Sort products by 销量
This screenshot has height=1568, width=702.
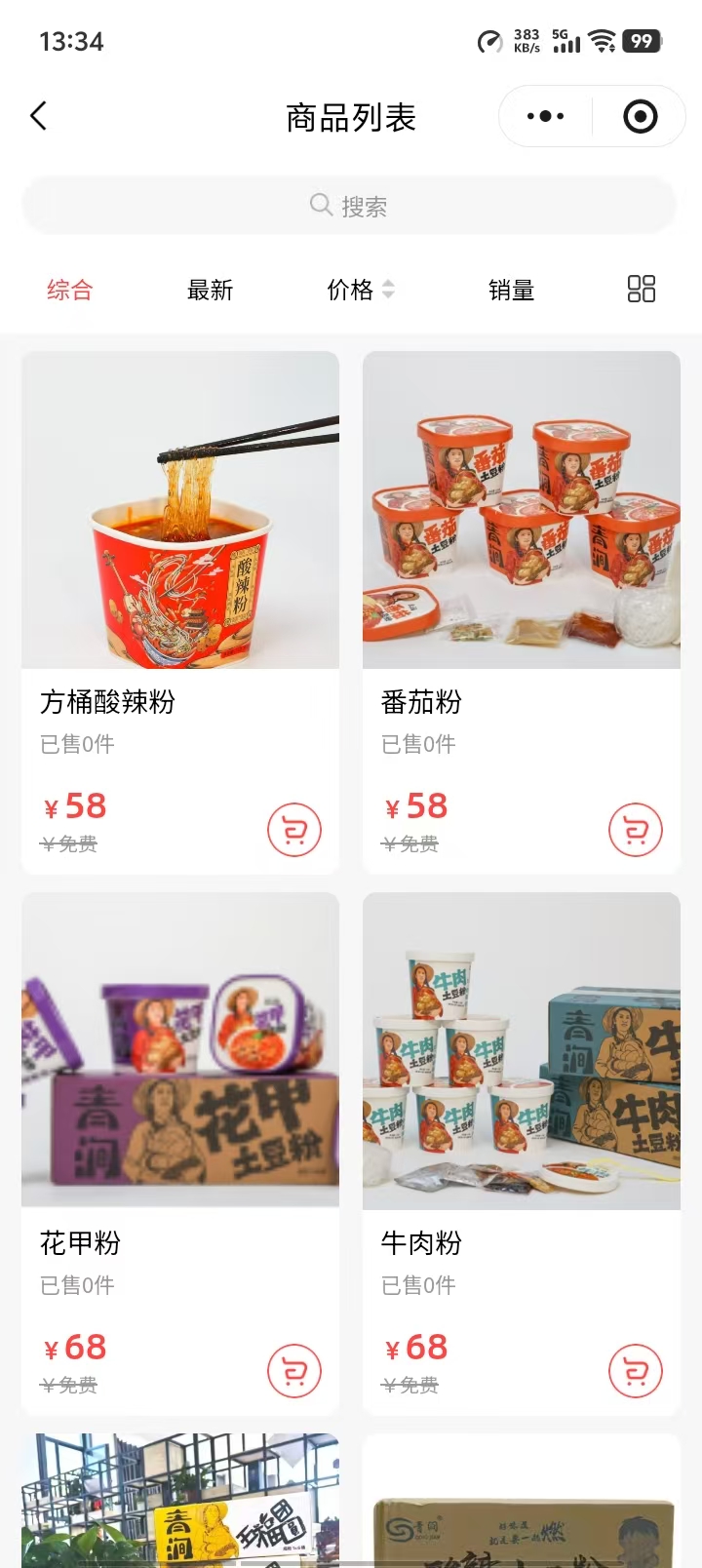click(x=511, y=290)
